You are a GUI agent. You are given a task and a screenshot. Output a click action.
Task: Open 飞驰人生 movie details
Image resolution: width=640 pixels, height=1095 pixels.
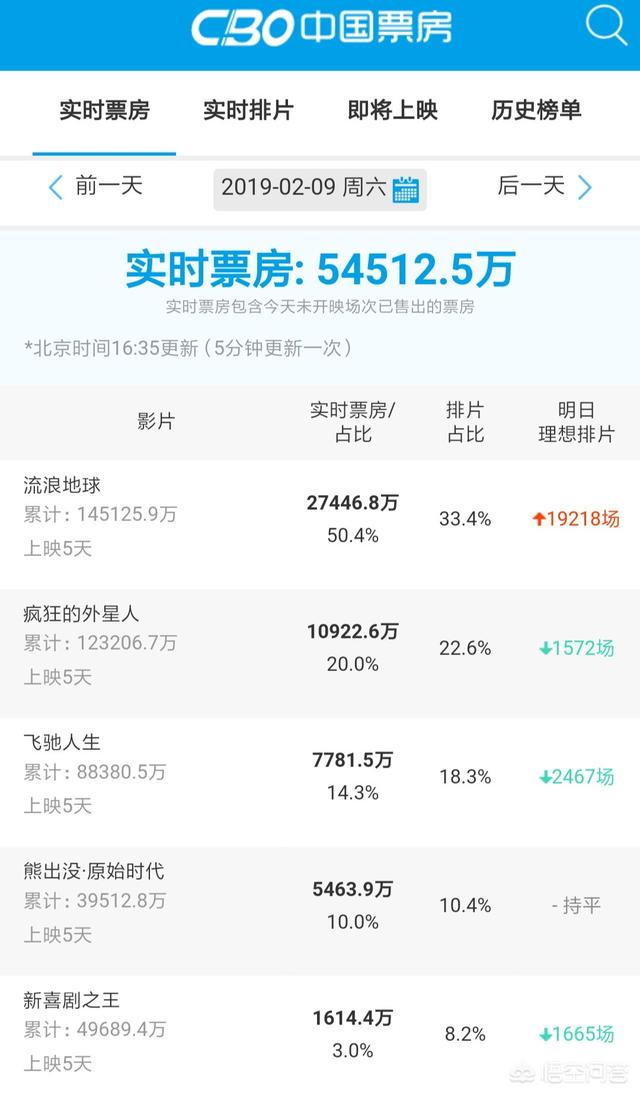(62, 743)
